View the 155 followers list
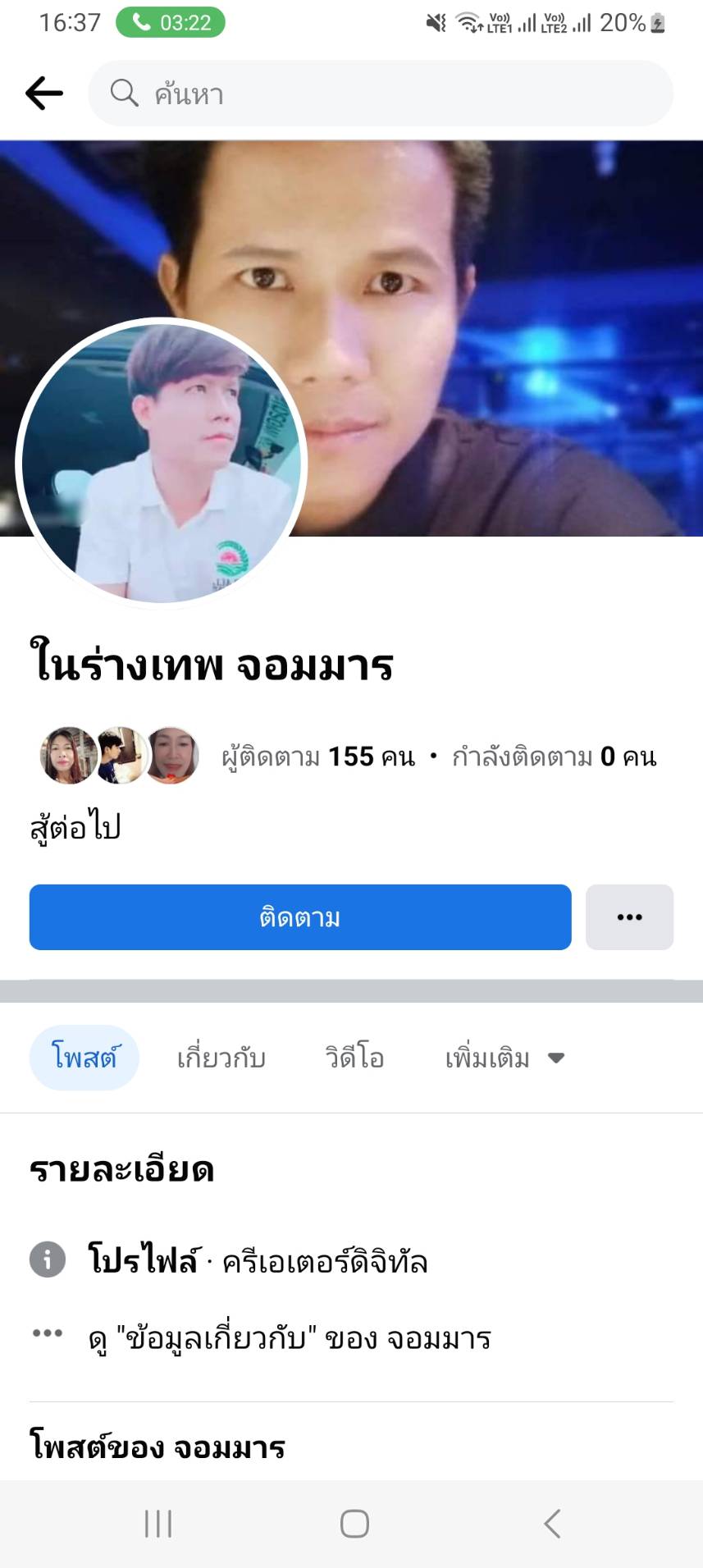703x1568 pixels. pyautogui.click(x=318, y=756)
